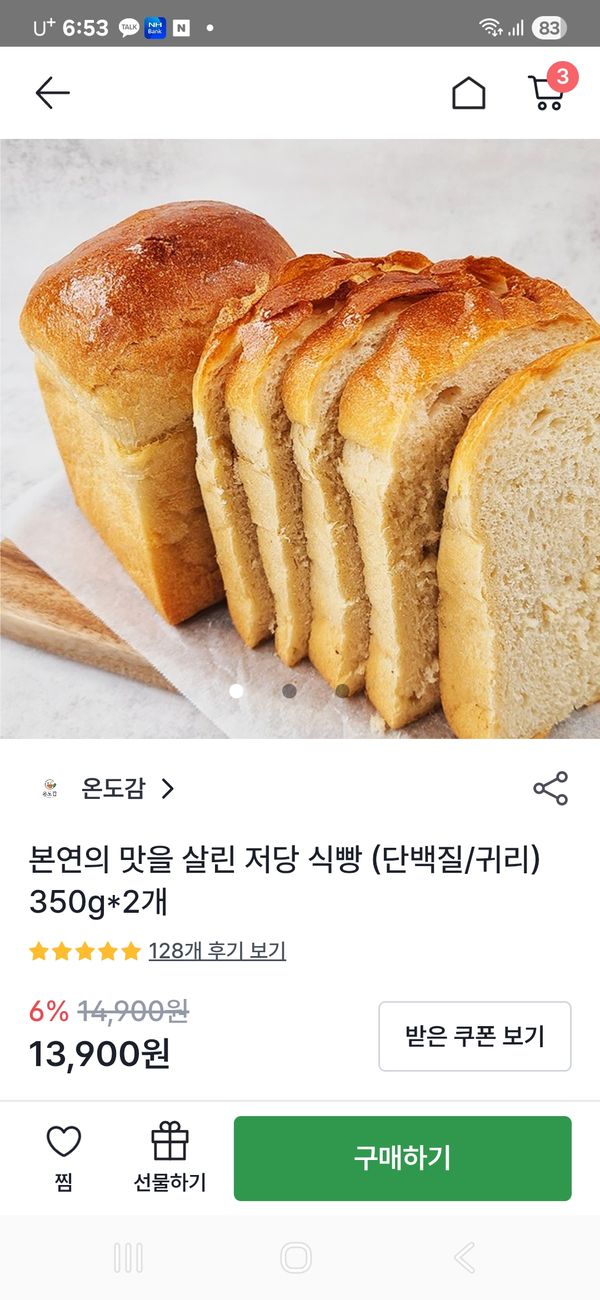The width and height of the screenshot is (600, 1300).
Task: Share this bread product
Action: click(550, 788)
